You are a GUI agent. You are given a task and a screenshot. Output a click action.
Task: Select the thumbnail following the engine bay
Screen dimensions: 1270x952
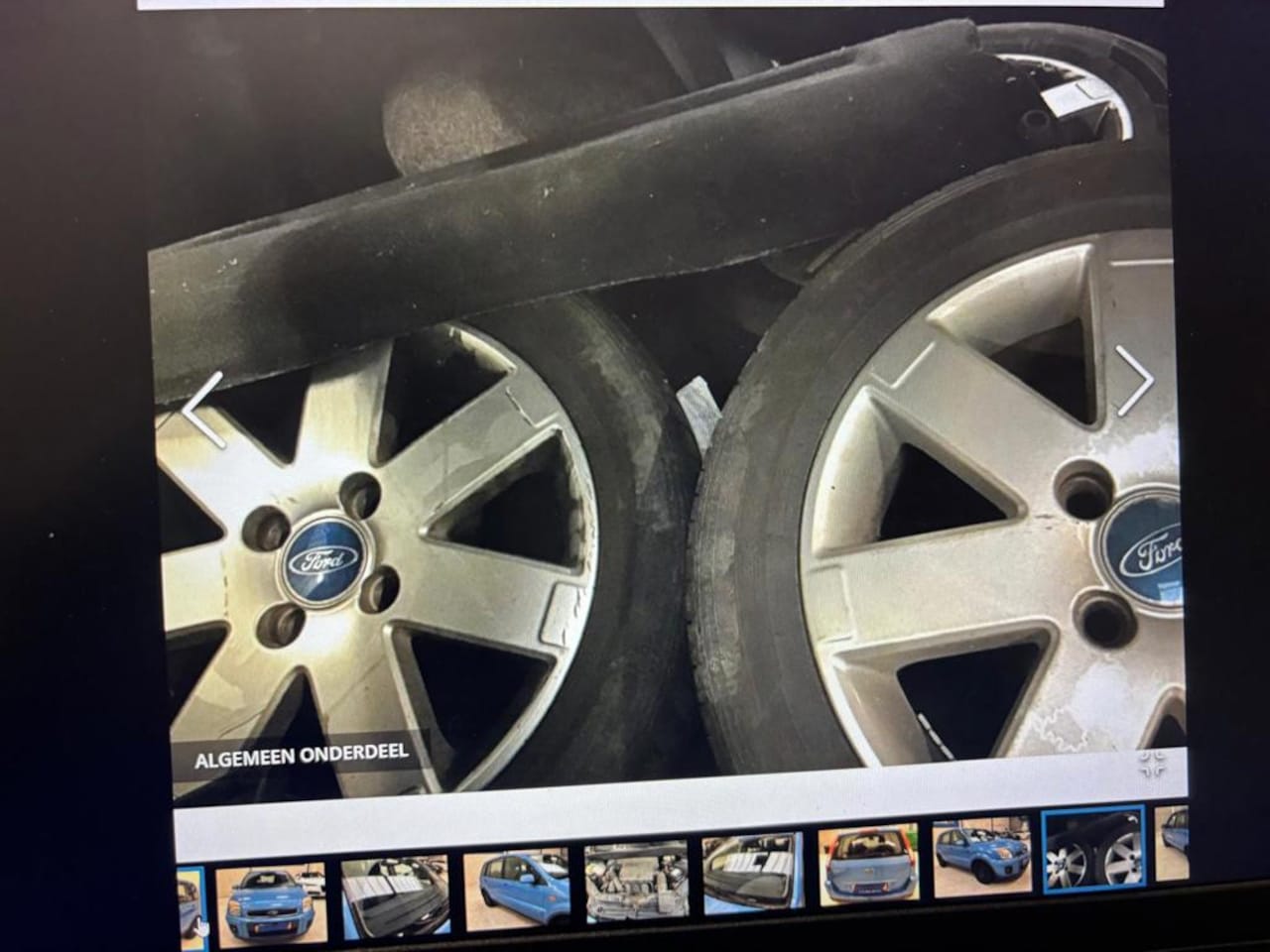click(751, 874)
